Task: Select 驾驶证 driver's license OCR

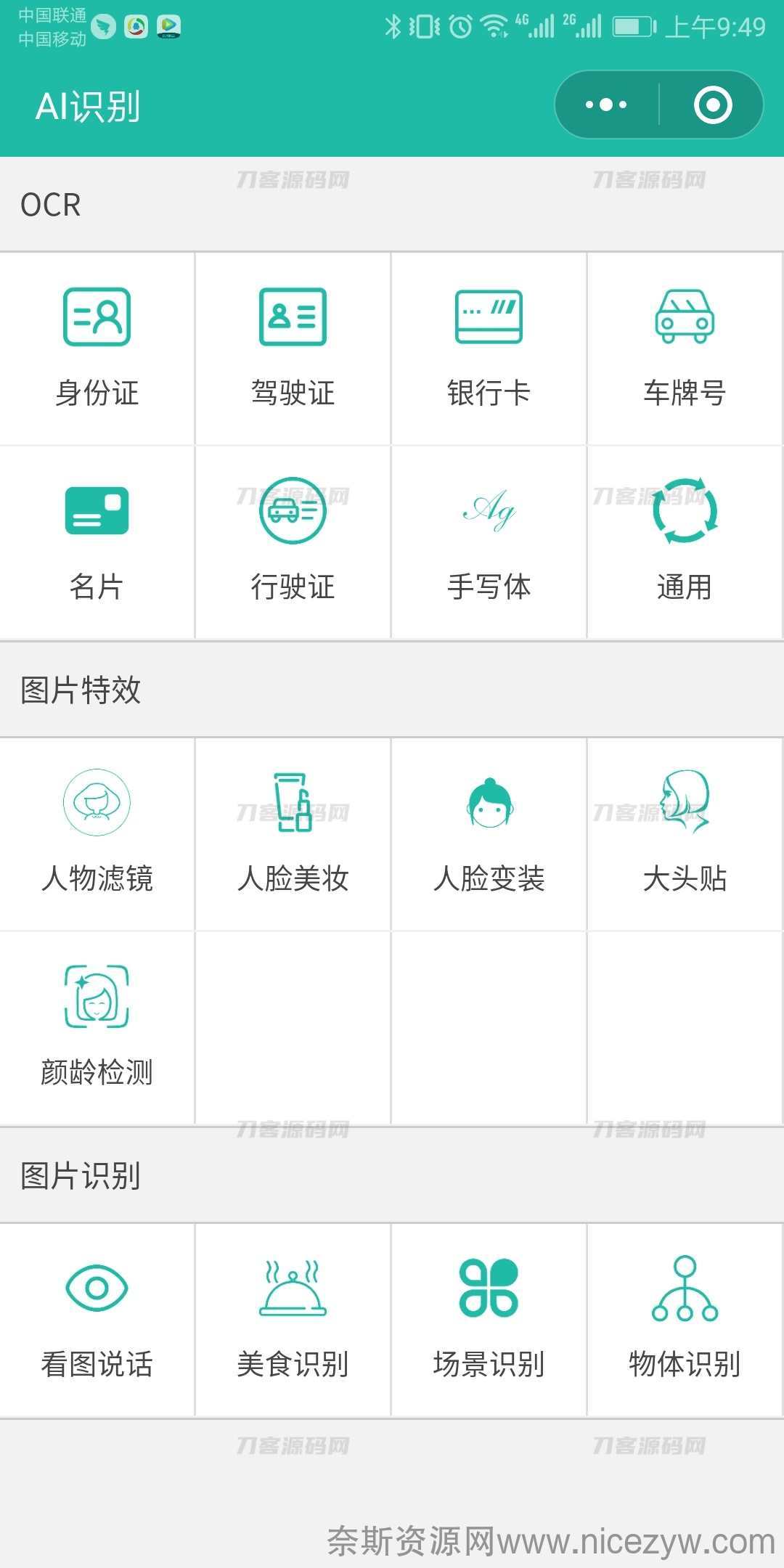Action: (x=293, y=348)
